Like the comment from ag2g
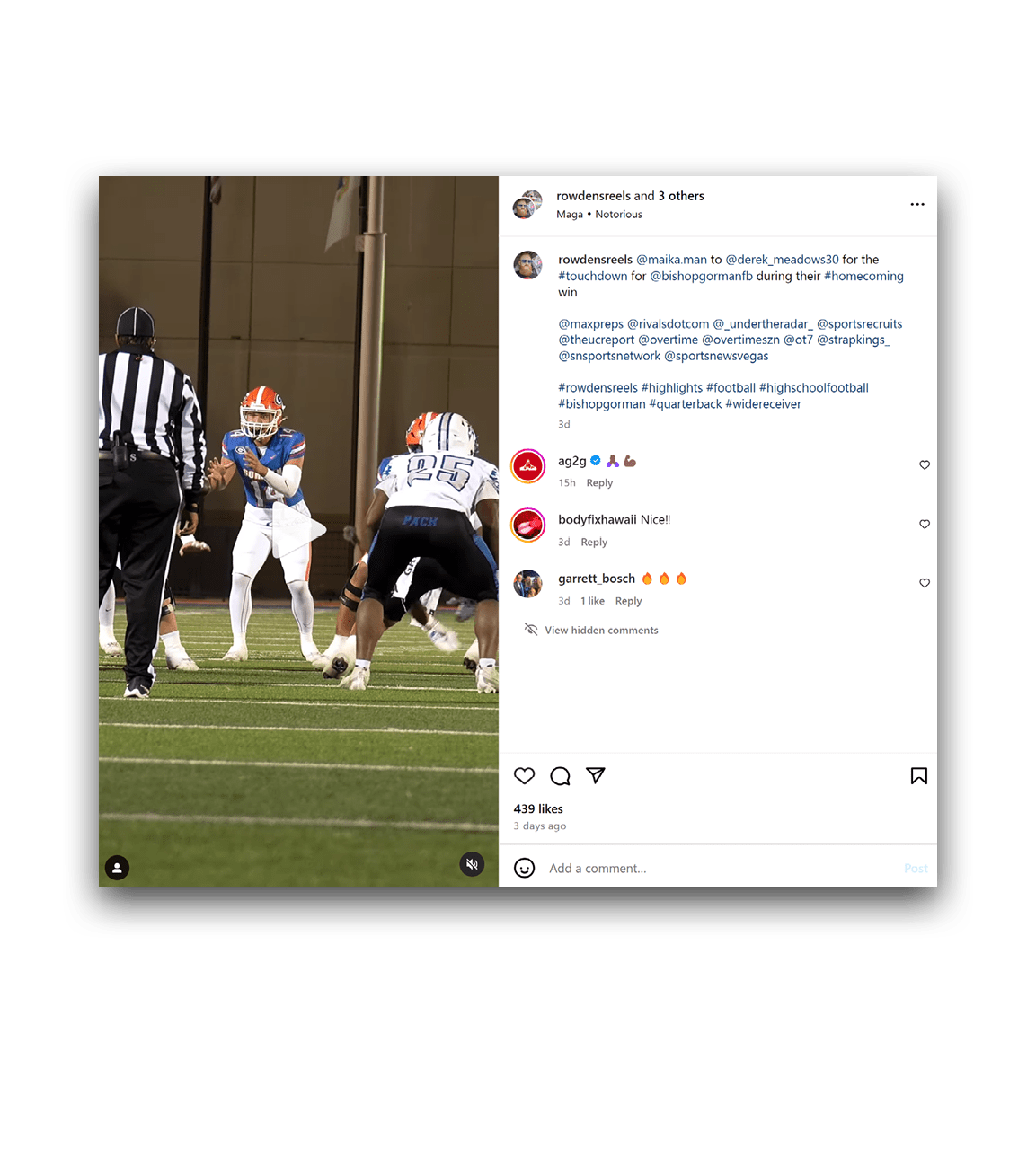Screen dimensions: 1036x1157 (x=924, y=465)
